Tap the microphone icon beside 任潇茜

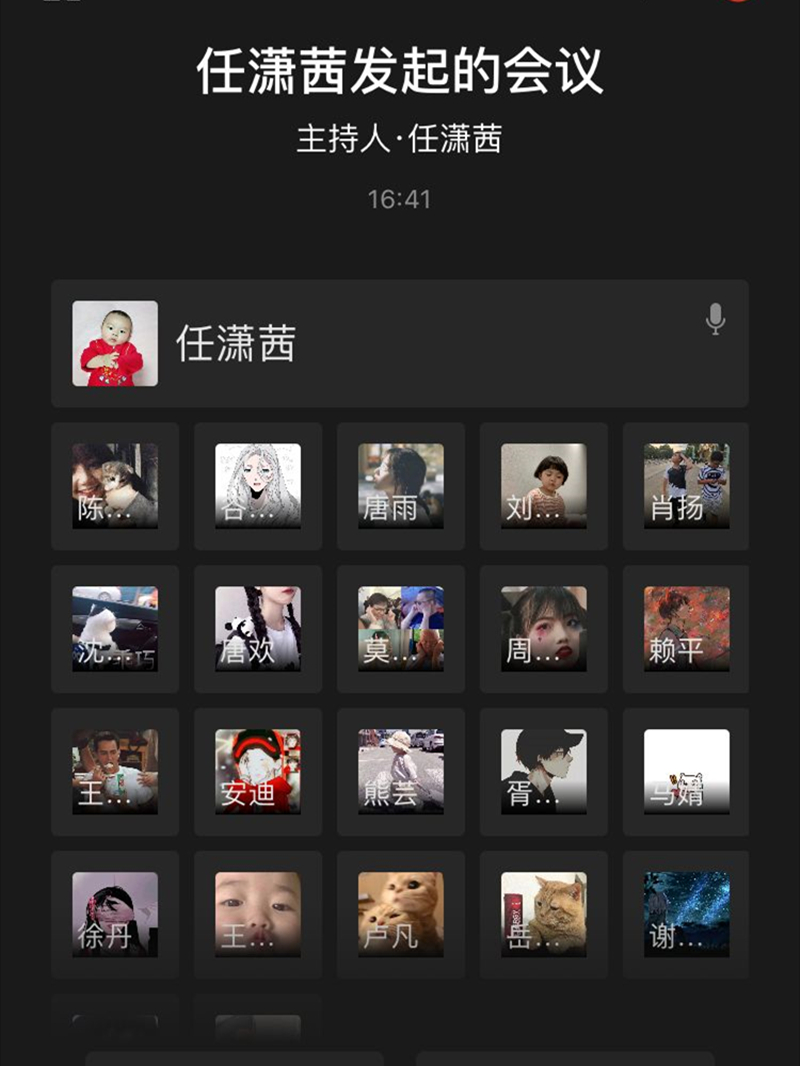point(714,320)
